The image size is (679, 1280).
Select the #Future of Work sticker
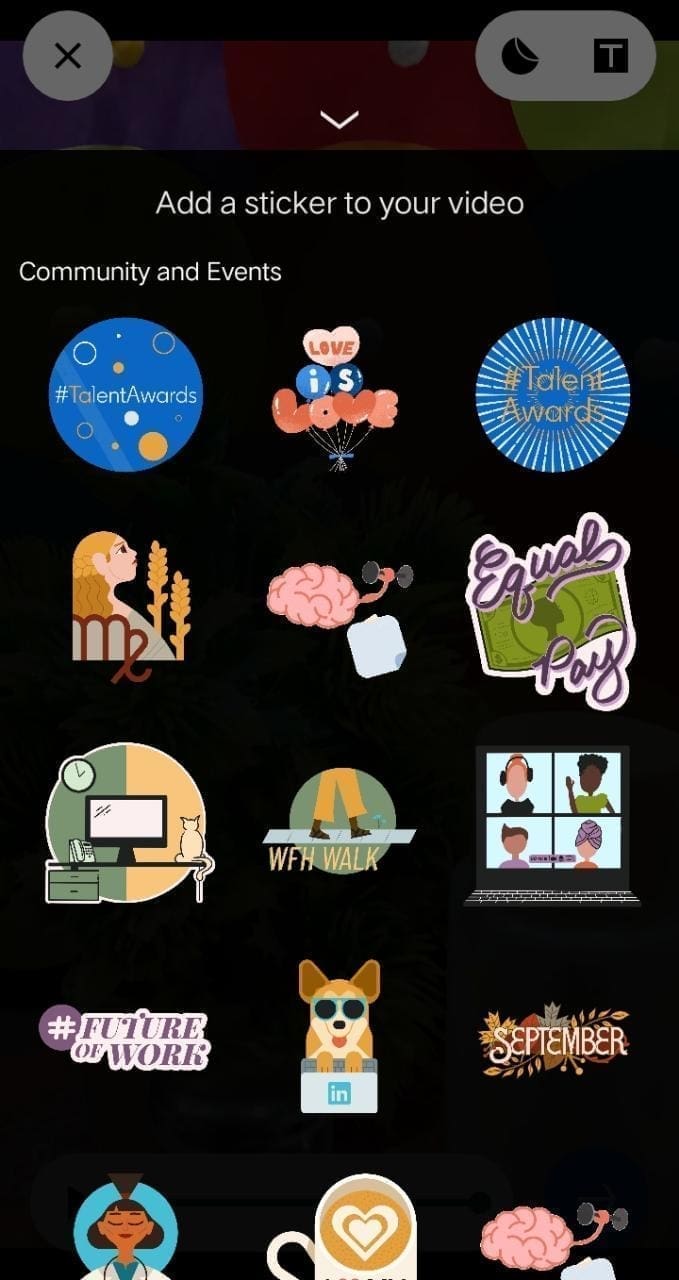125,1037
